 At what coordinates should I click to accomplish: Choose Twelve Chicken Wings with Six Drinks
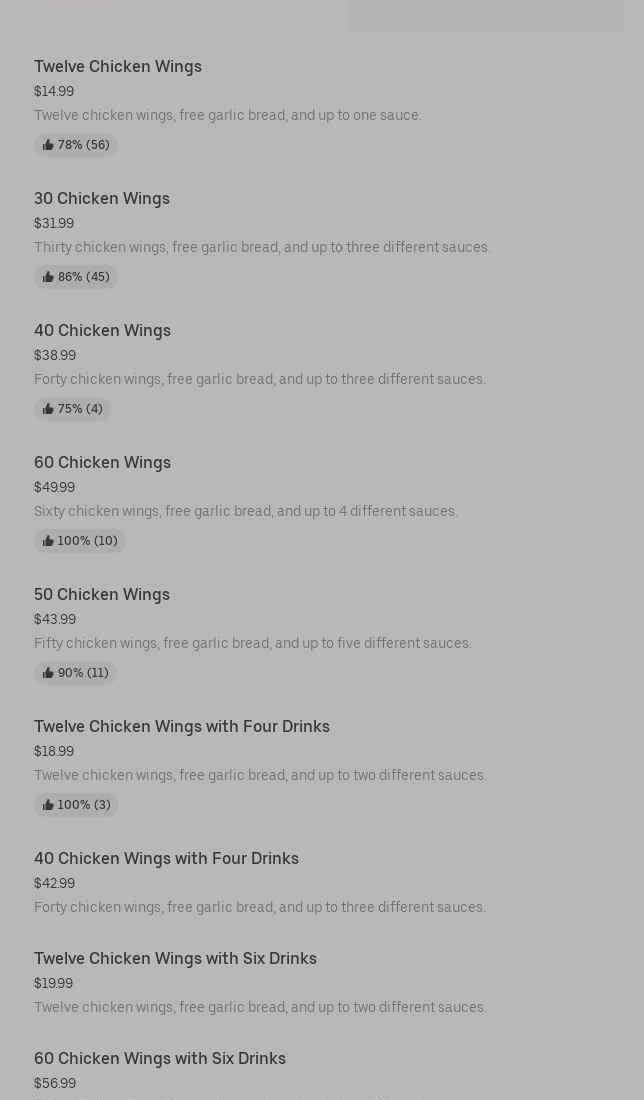coord(175,959)
